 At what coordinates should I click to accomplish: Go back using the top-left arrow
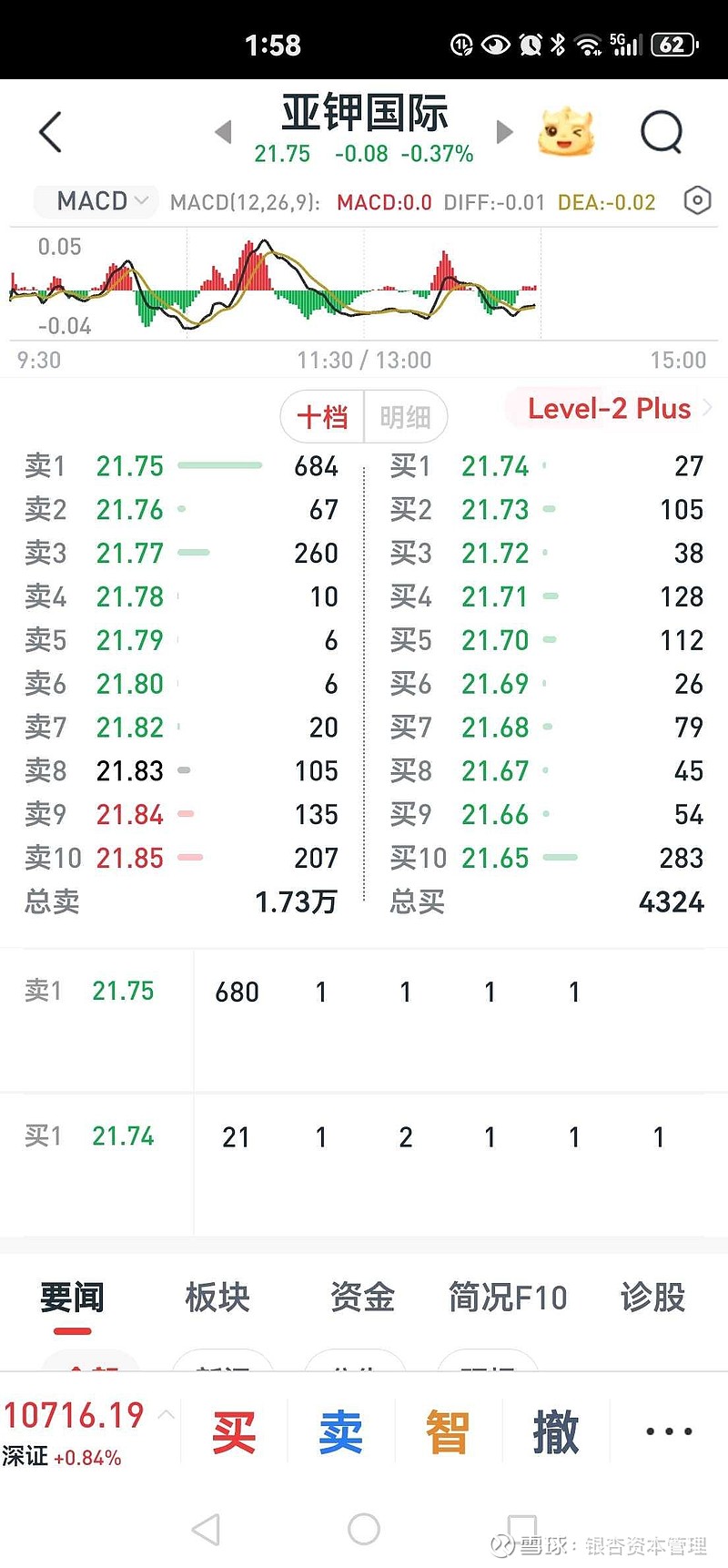(51, 132)
